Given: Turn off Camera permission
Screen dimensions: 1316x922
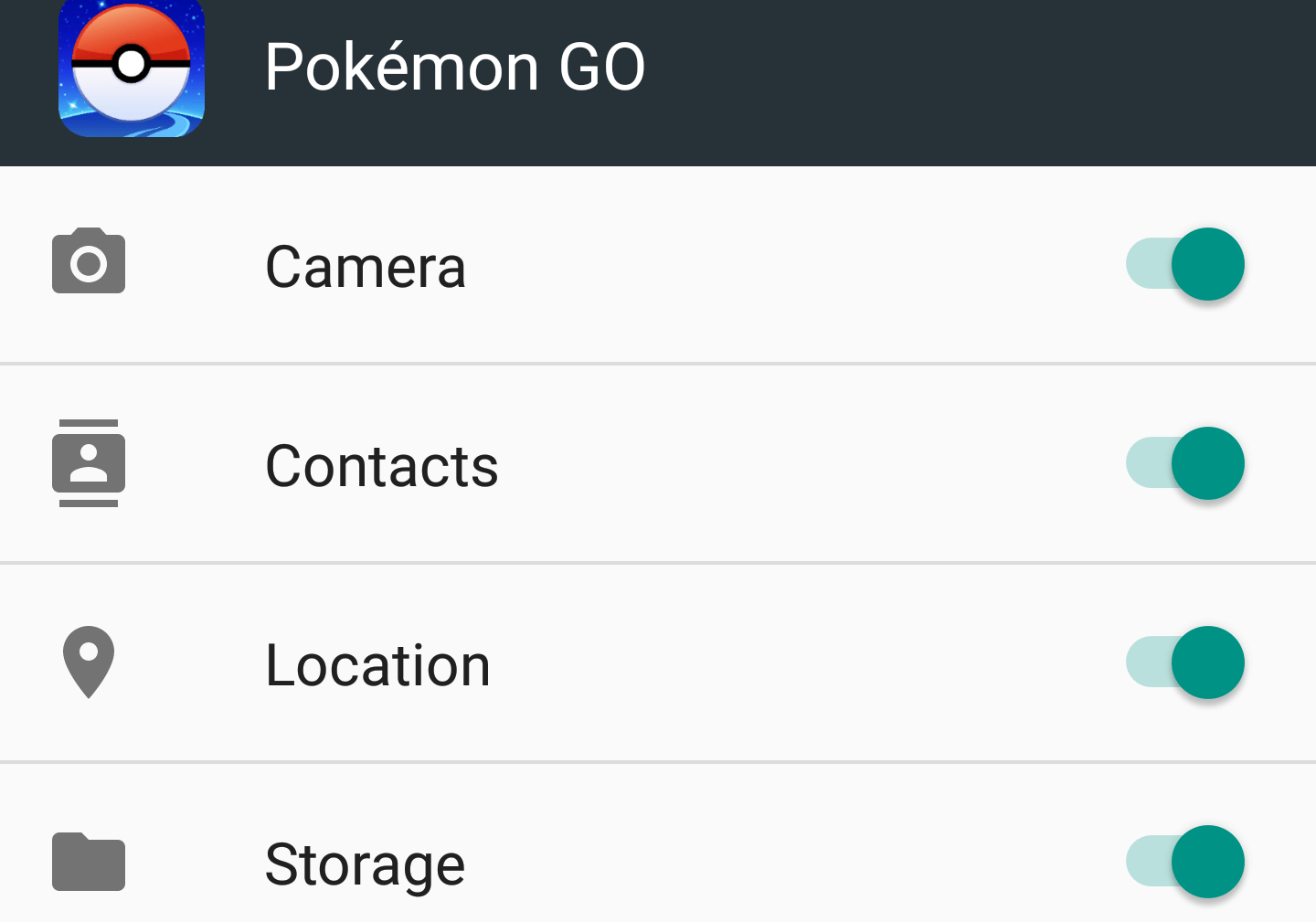Looking at the screenshot, I should click(x=1184, y=264).
